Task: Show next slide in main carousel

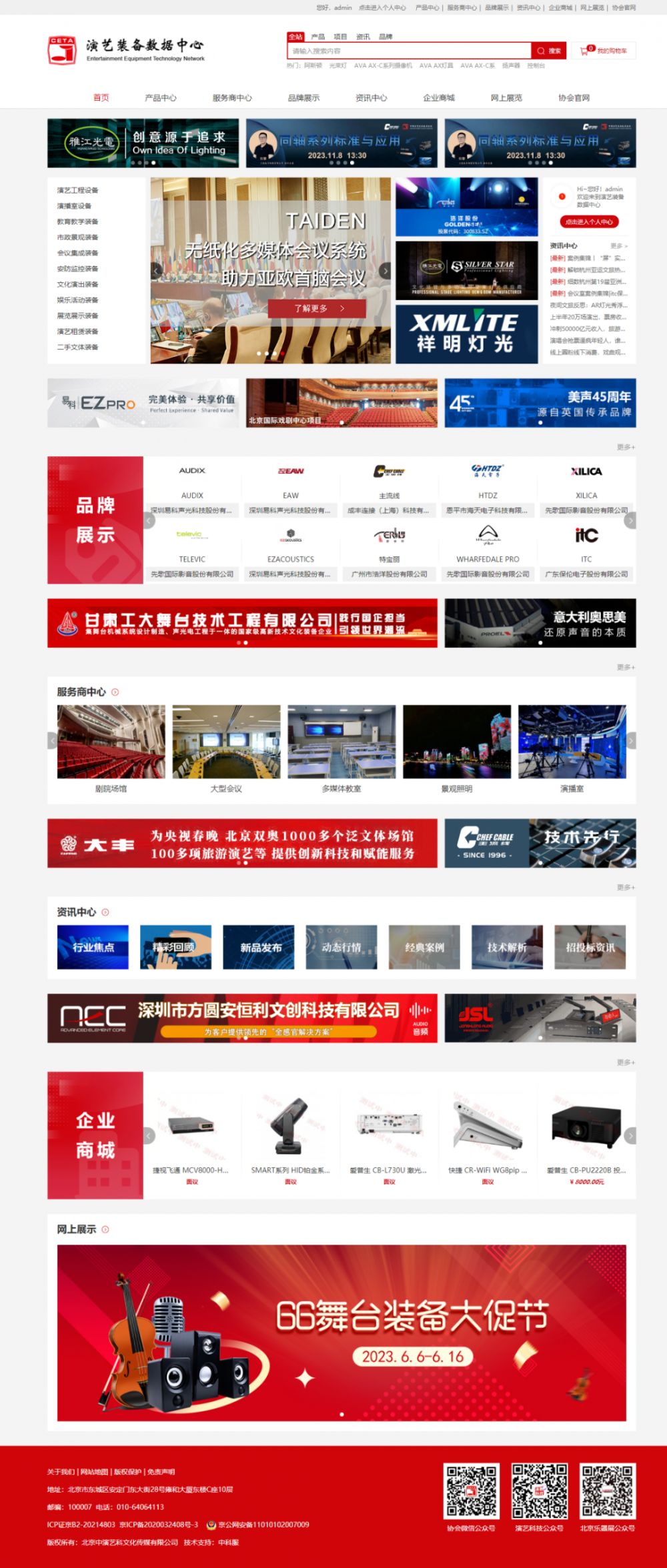Action: pyautogui.click(x=385, y=270)
